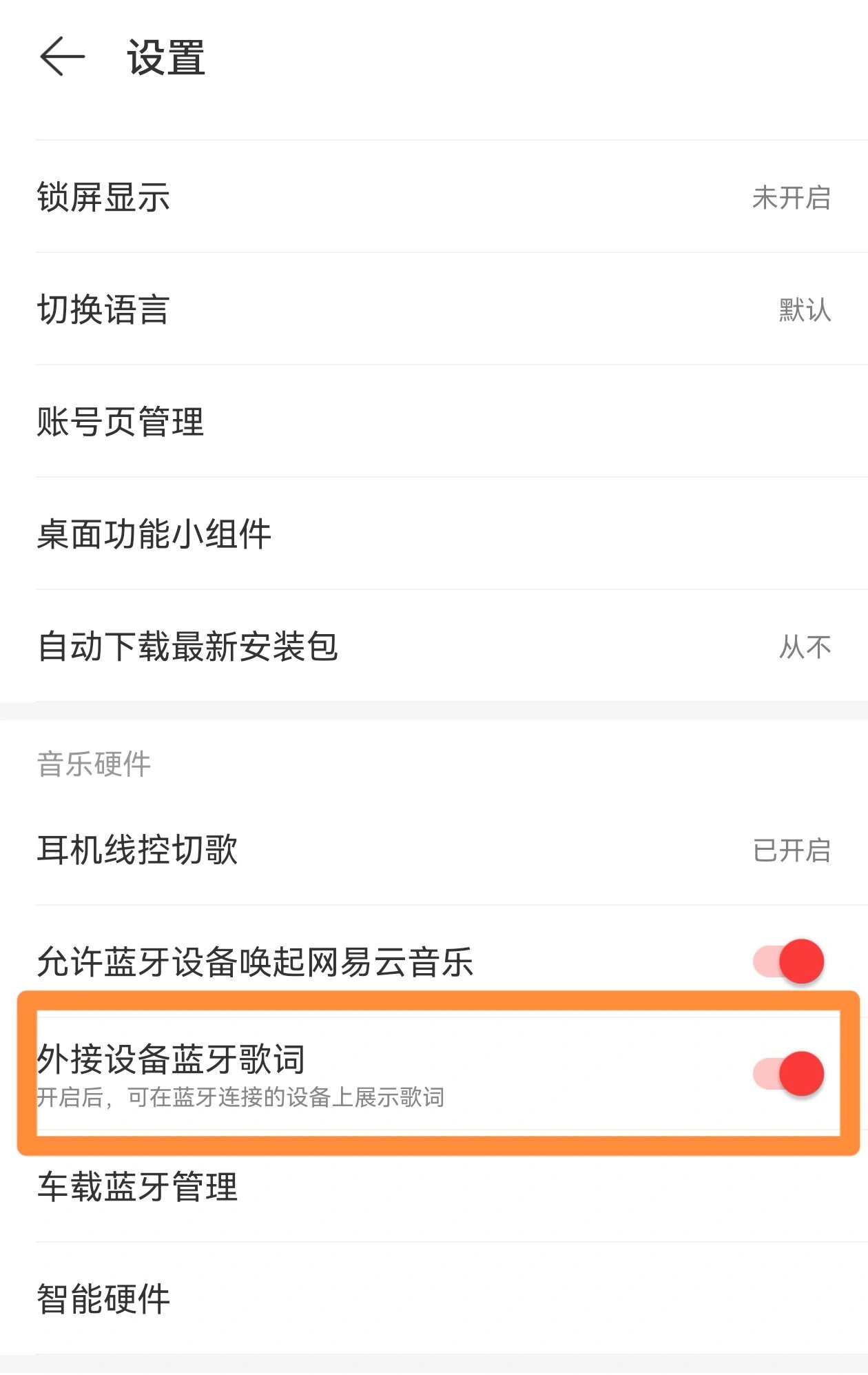Click the 音乐硬件 section header
The height and width of the screenshot is (1375, 868).
[93, 763]
